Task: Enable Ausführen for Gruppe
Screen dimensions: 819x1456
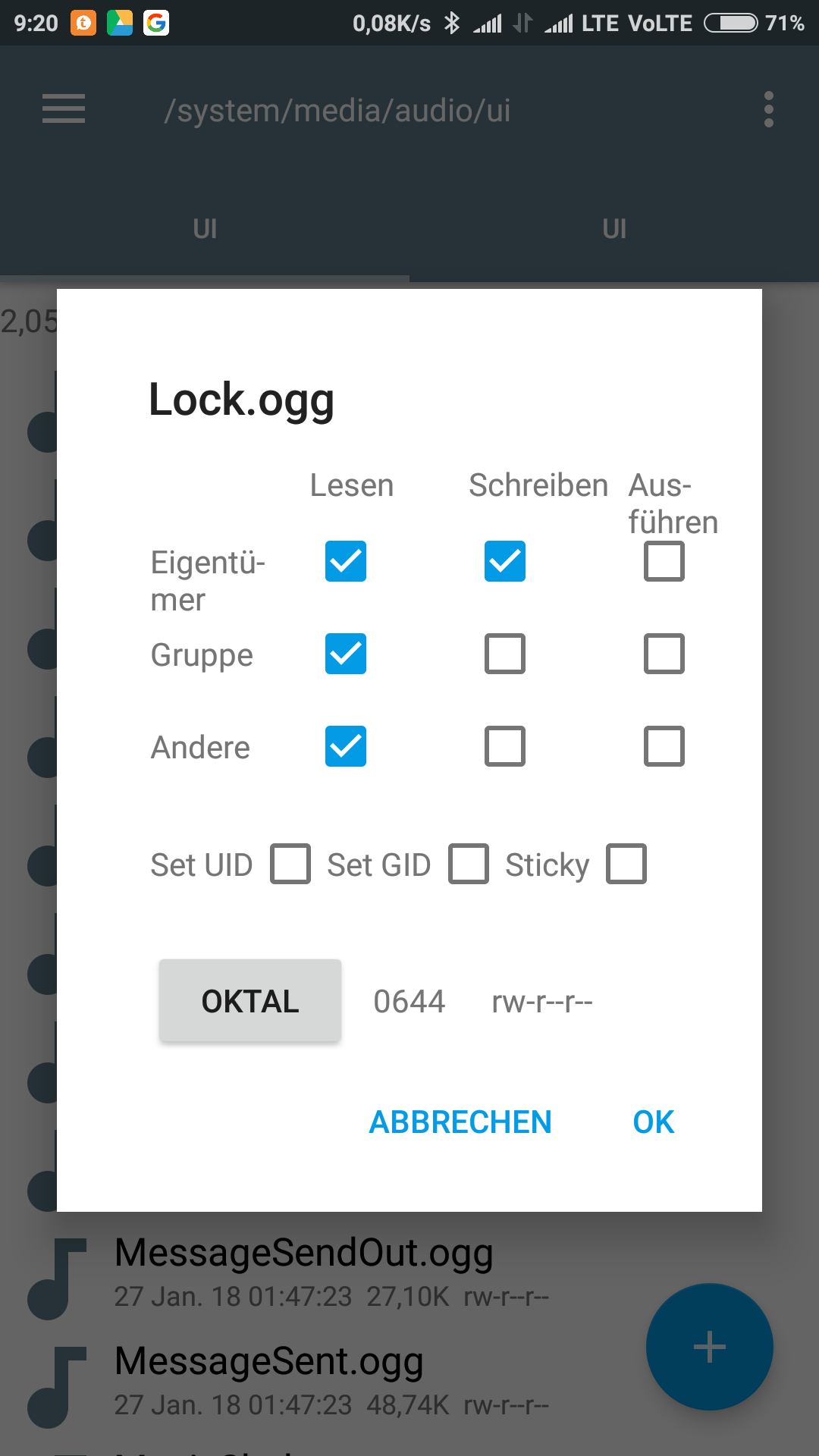Action: point(664,654)
